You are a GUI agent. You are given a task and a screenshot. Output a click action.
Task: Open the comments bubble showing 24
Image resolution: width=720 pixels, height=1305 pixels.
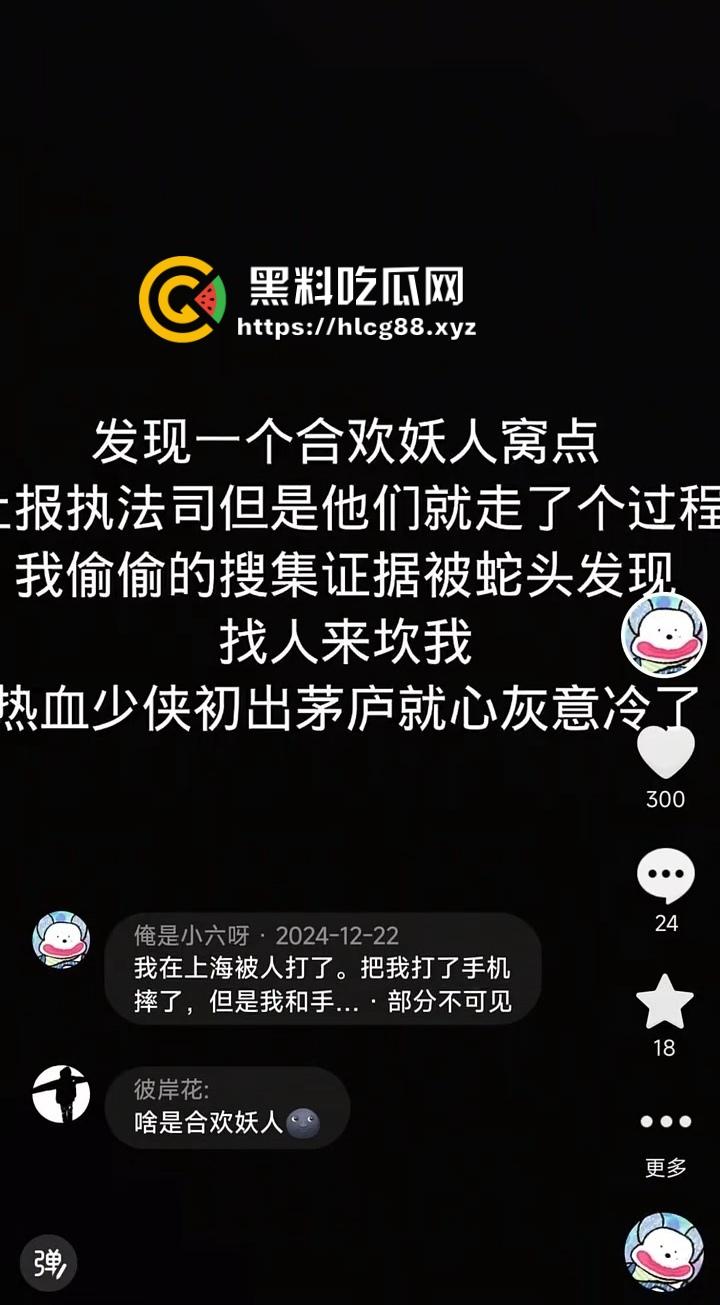coord(665,877)
